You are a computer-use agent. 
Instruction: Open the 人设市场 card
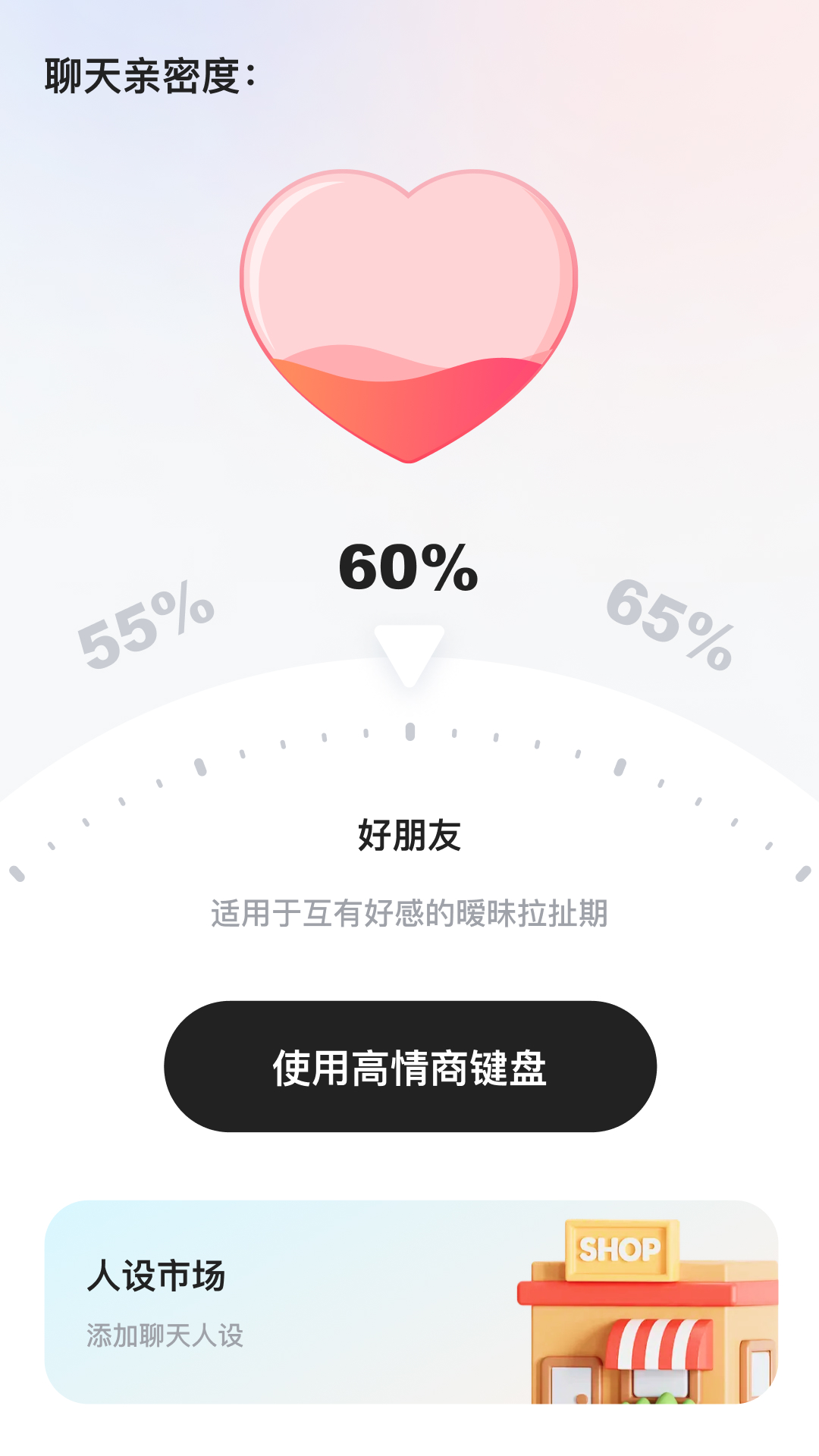tap(411, 1301)
